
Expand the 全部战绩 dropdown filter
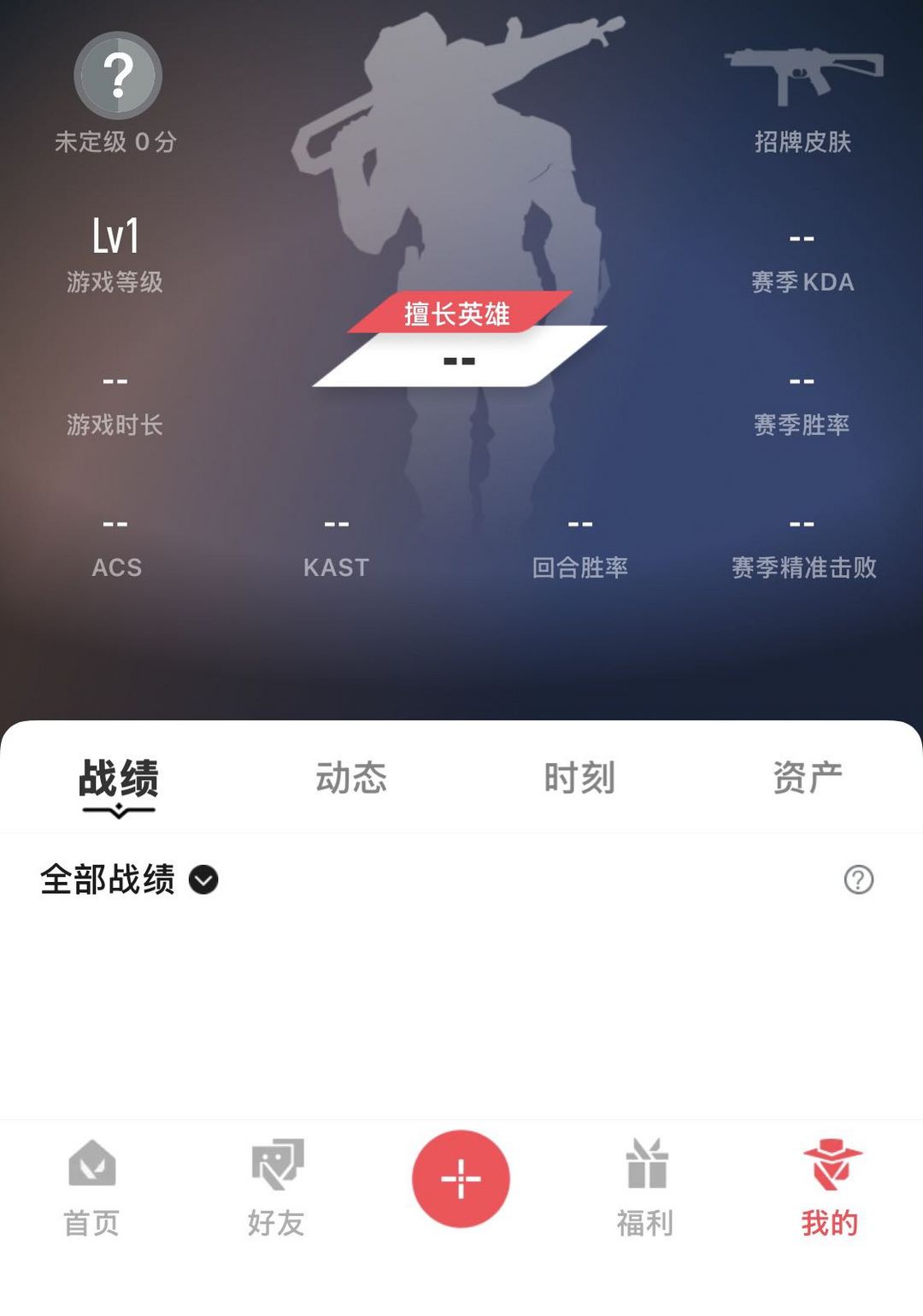[x=129, y=879]
